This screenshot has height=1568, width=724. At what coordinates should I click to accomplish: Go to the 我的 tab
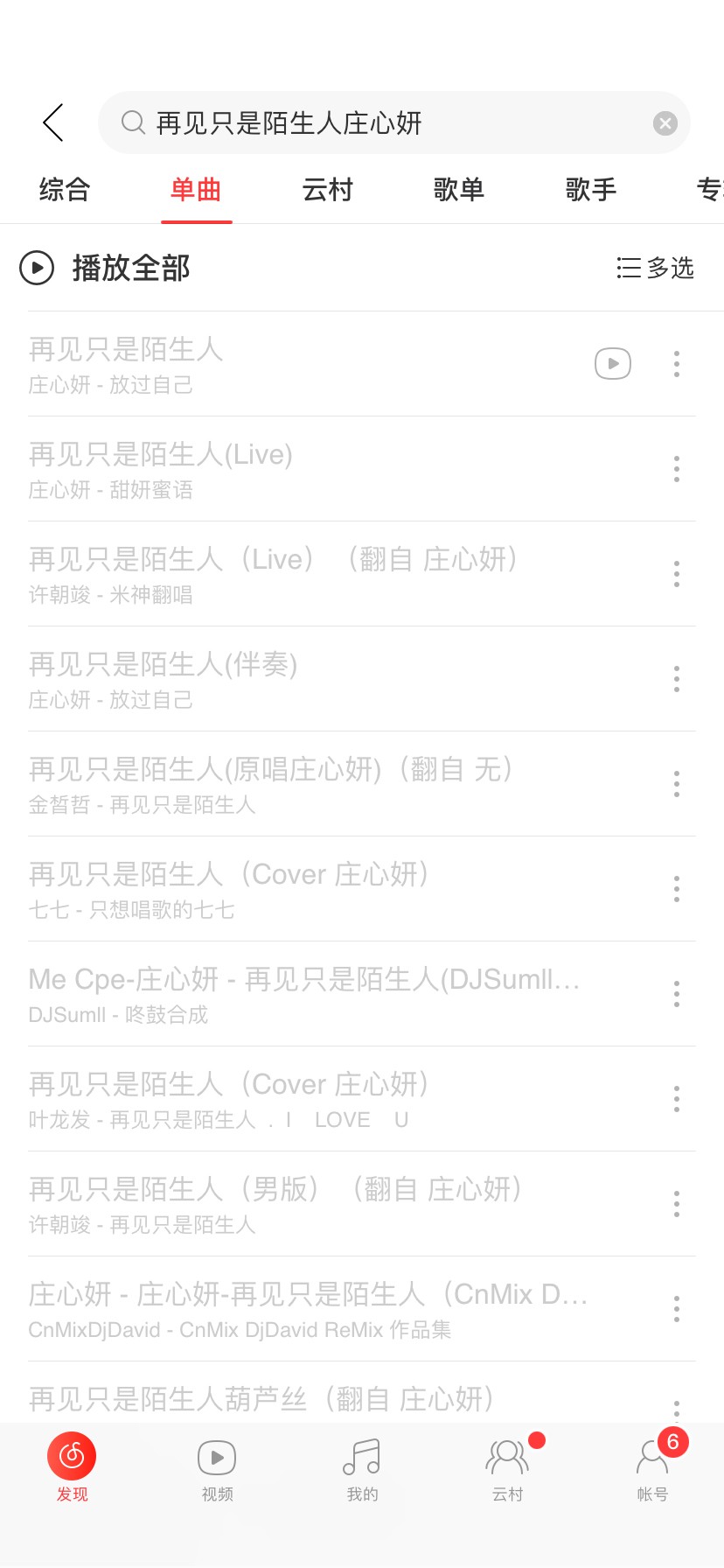(362, 1470)
